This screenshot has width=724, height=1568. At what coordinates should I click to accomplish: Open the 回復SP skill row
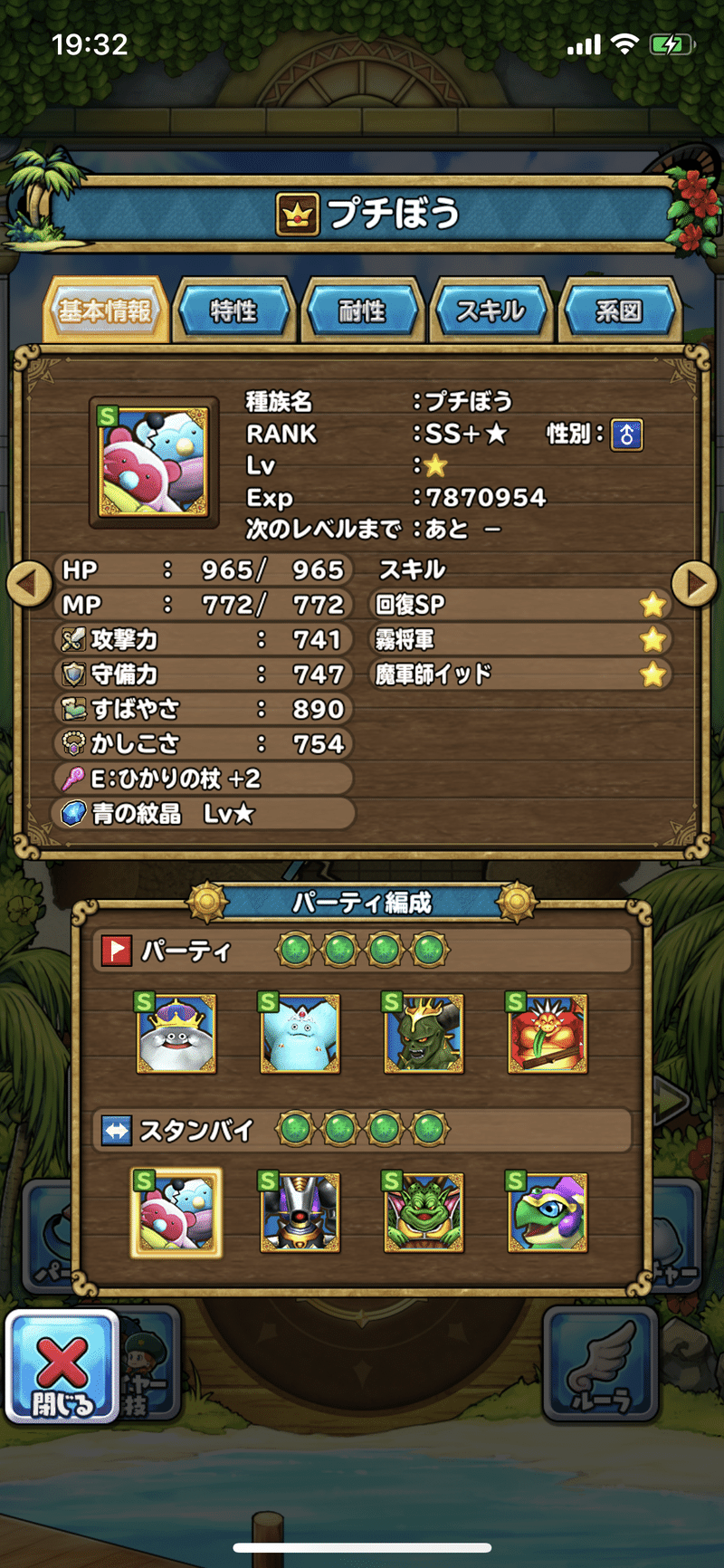coord(520,605)
